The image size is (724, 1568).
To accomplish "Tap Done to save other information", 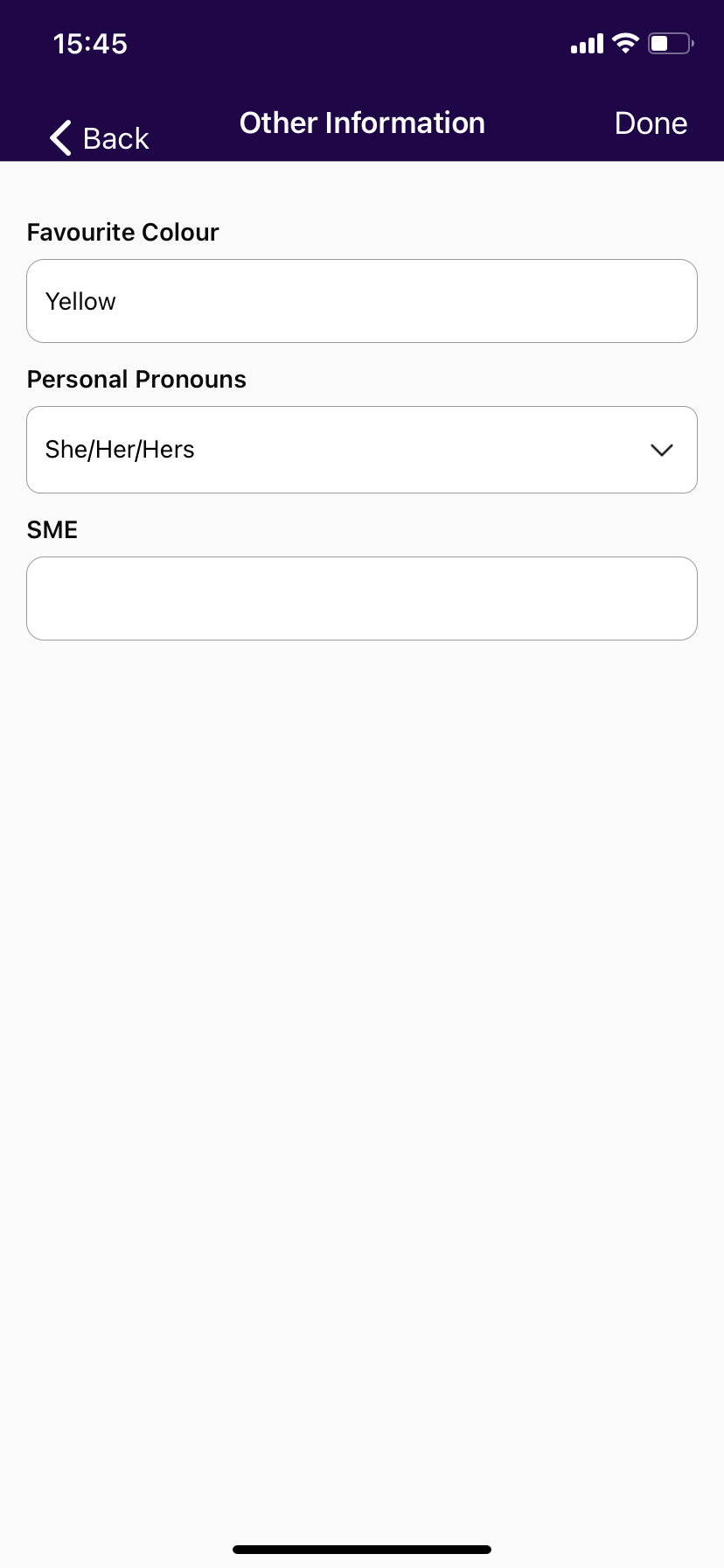I will pos(651,123).
